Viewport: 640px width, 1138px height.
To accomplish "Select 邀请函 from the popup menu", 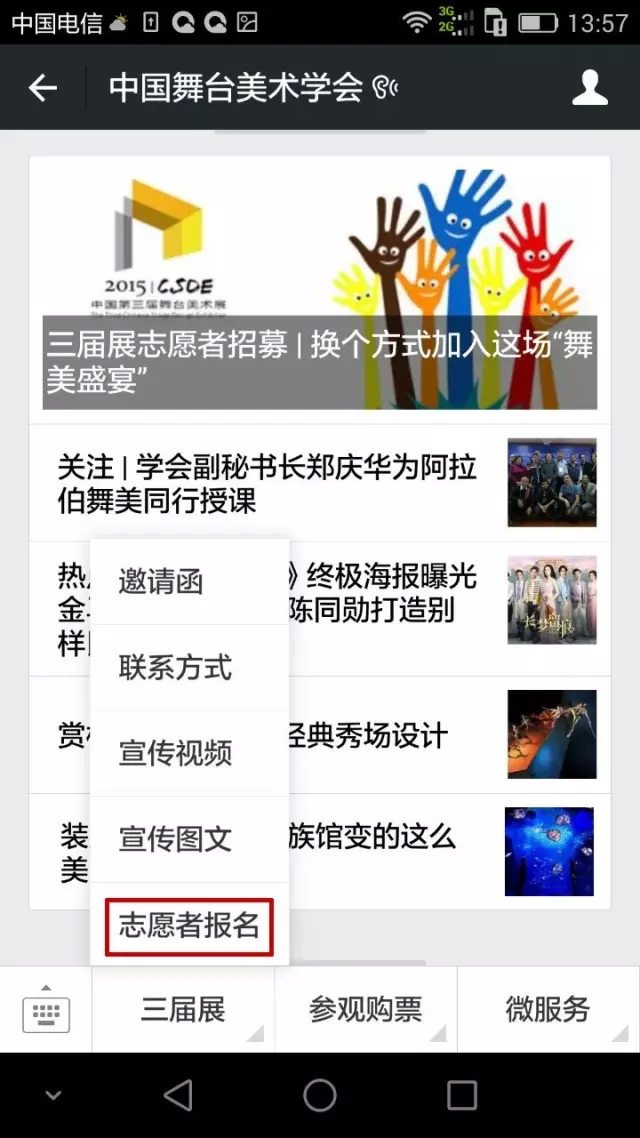I will pos(189,582).
